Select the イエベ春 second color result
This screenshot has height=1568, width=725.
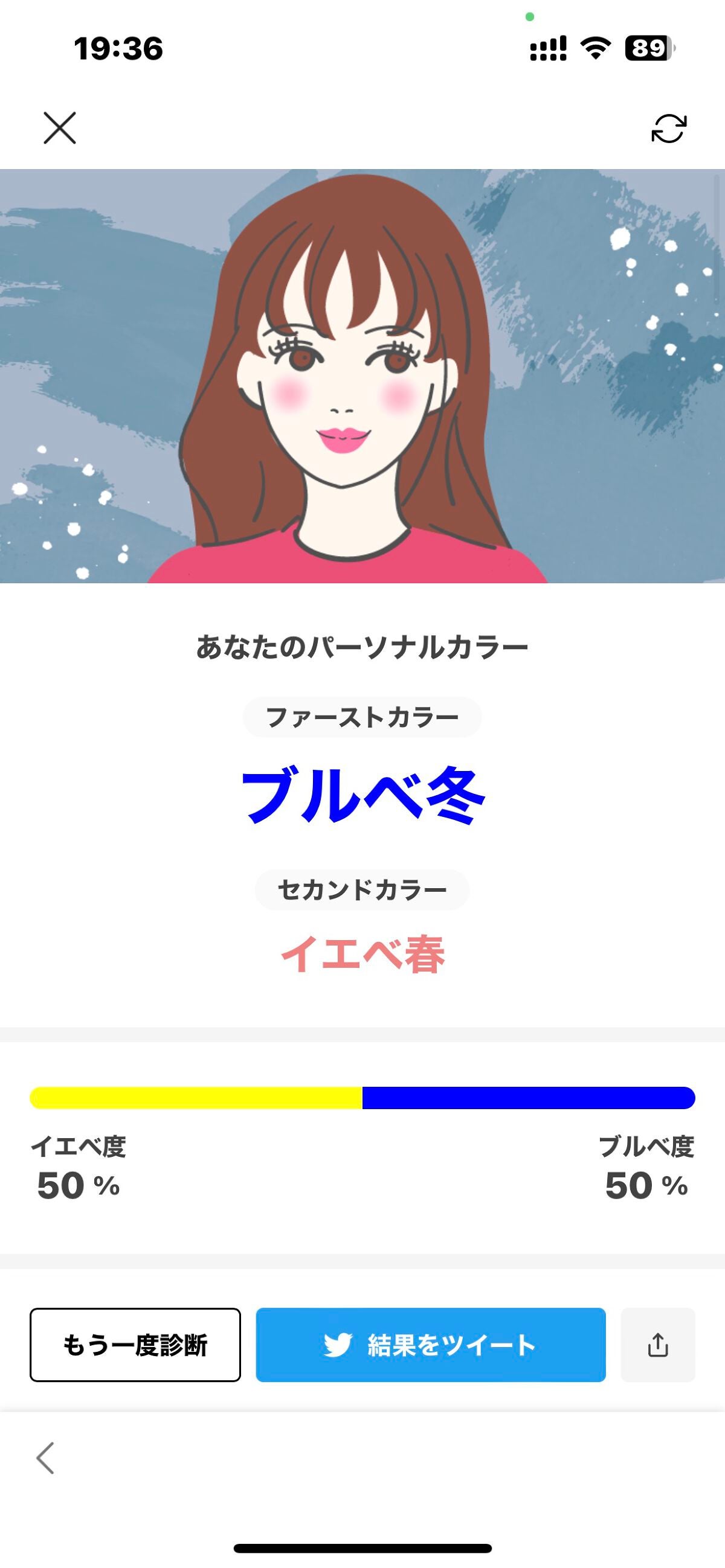point(362,955)
